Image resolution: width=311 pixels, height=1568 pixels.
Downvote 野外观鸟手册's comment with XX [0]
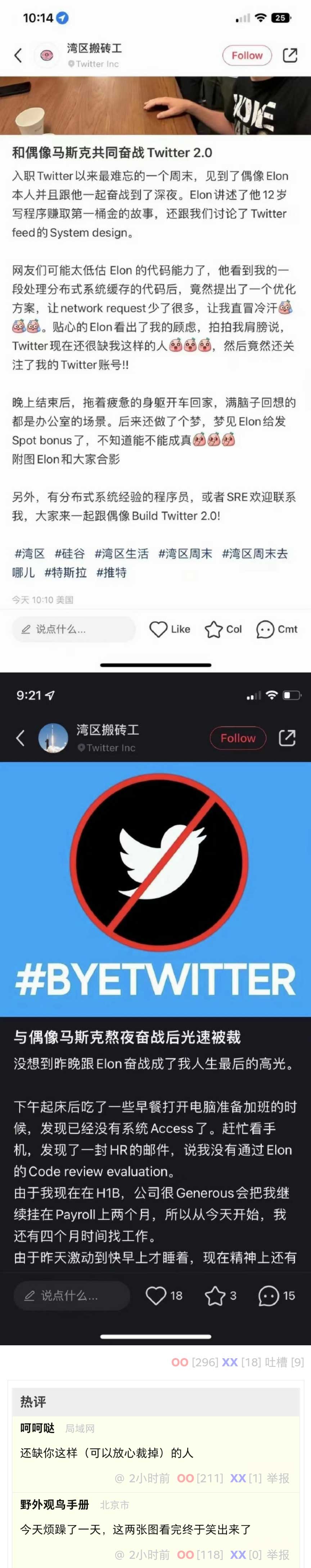click(x=238, y=1554)
